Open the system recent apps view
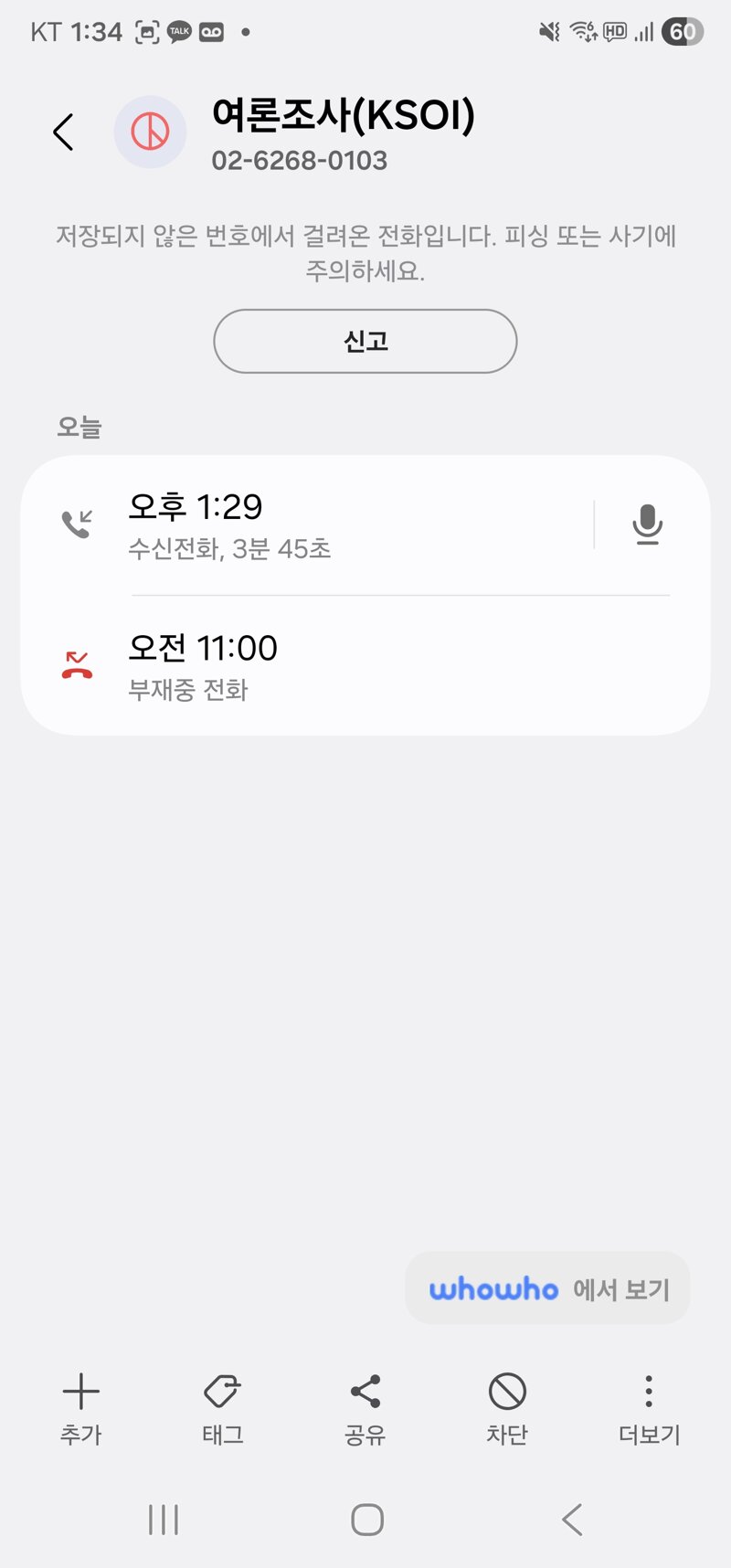Screen dimensions: 731x1568 pyautogui.click(x=164, y=1520)
